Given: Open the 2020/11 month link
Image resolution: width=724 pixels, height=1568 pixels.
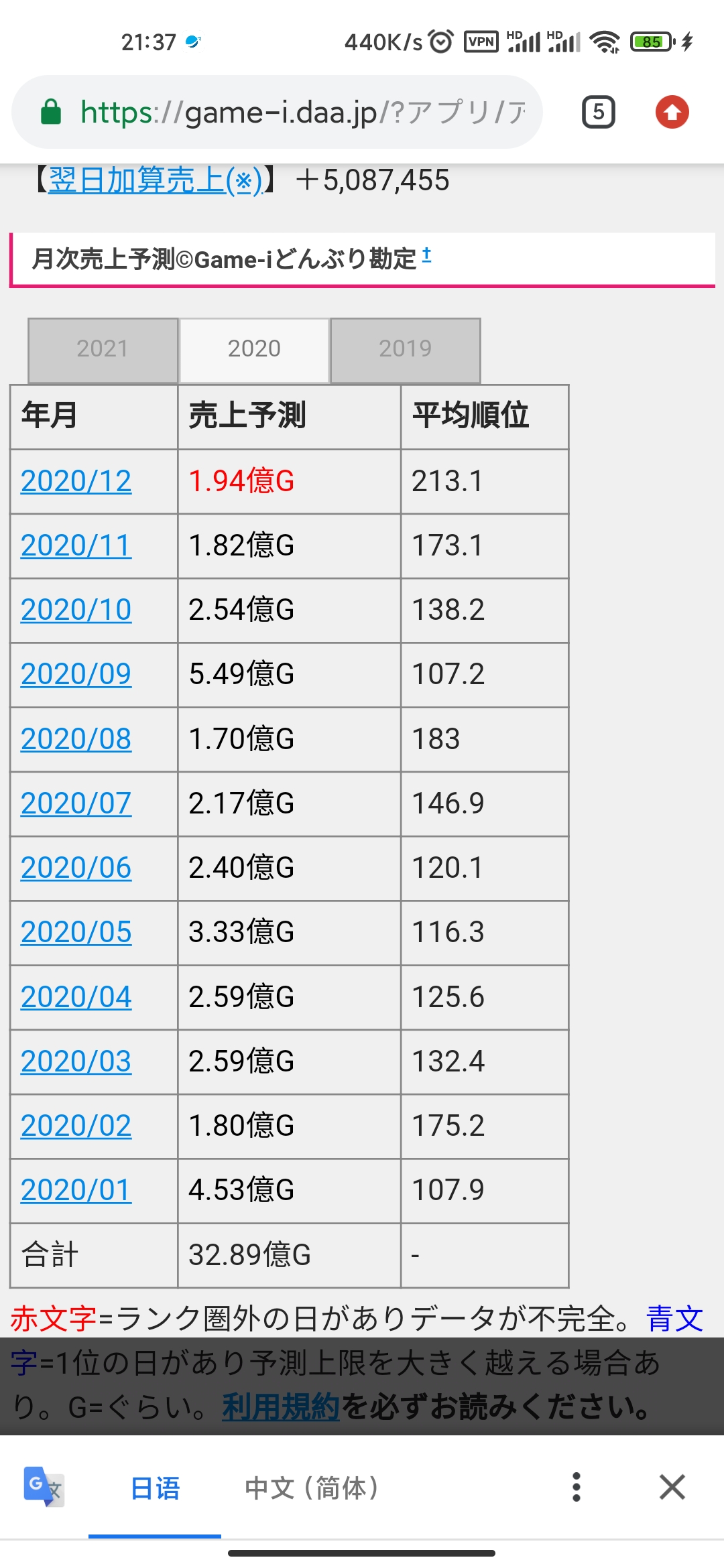Looking at the screenshot, I should (x=76, y=545).
